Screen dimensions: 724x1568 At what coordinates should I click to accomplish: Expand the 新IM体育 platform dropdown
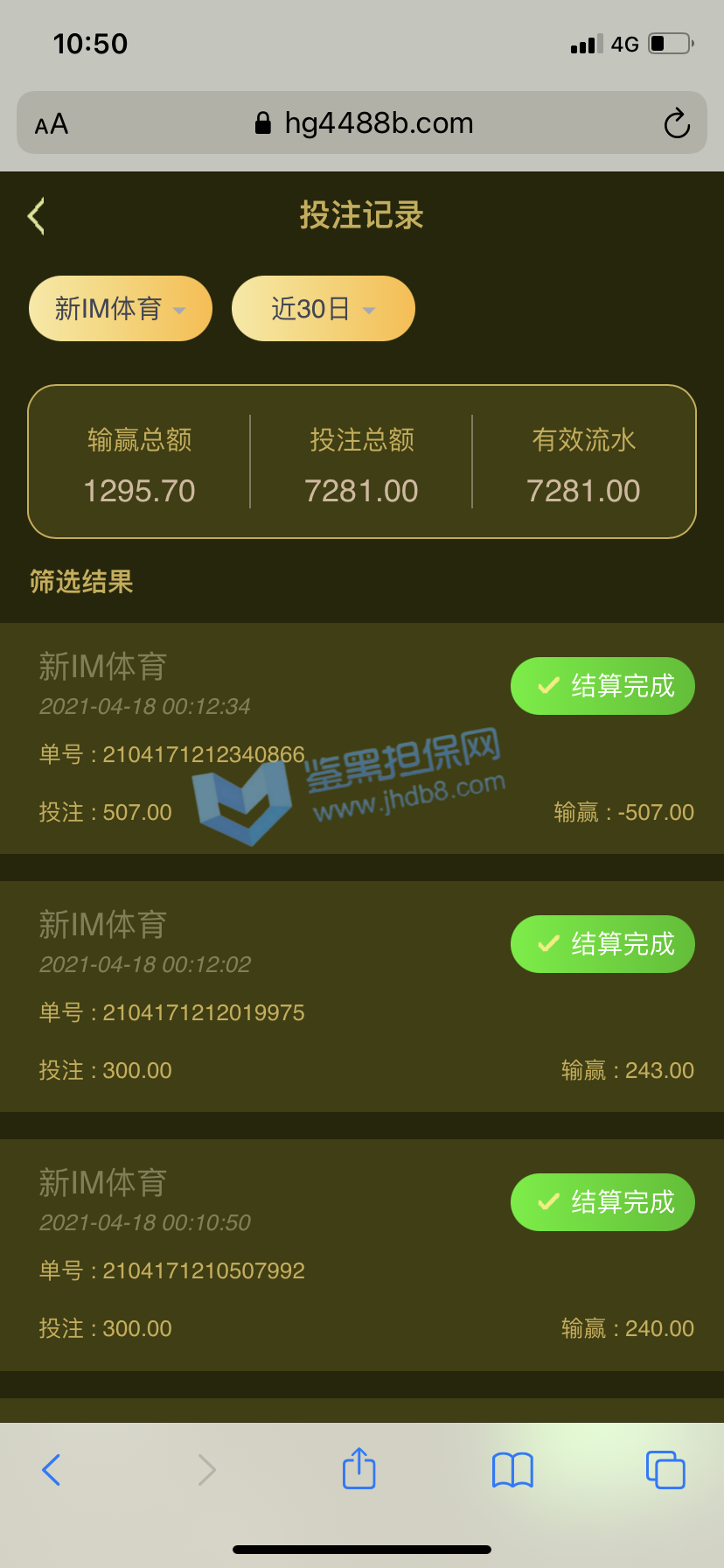[121, 309]
